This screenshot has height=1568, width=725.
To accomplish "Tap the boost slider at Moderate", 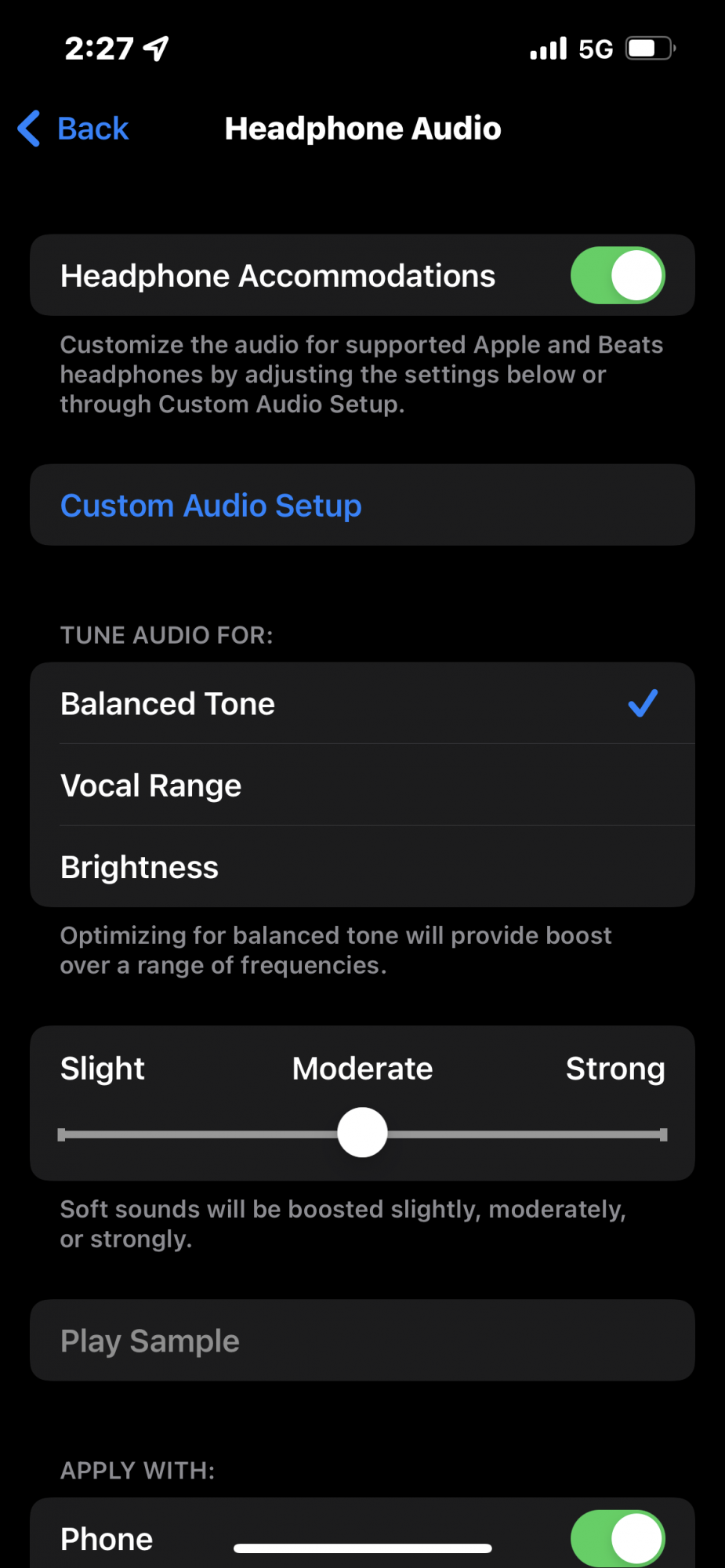I will pyautogui.click(x=362, y=1133).
